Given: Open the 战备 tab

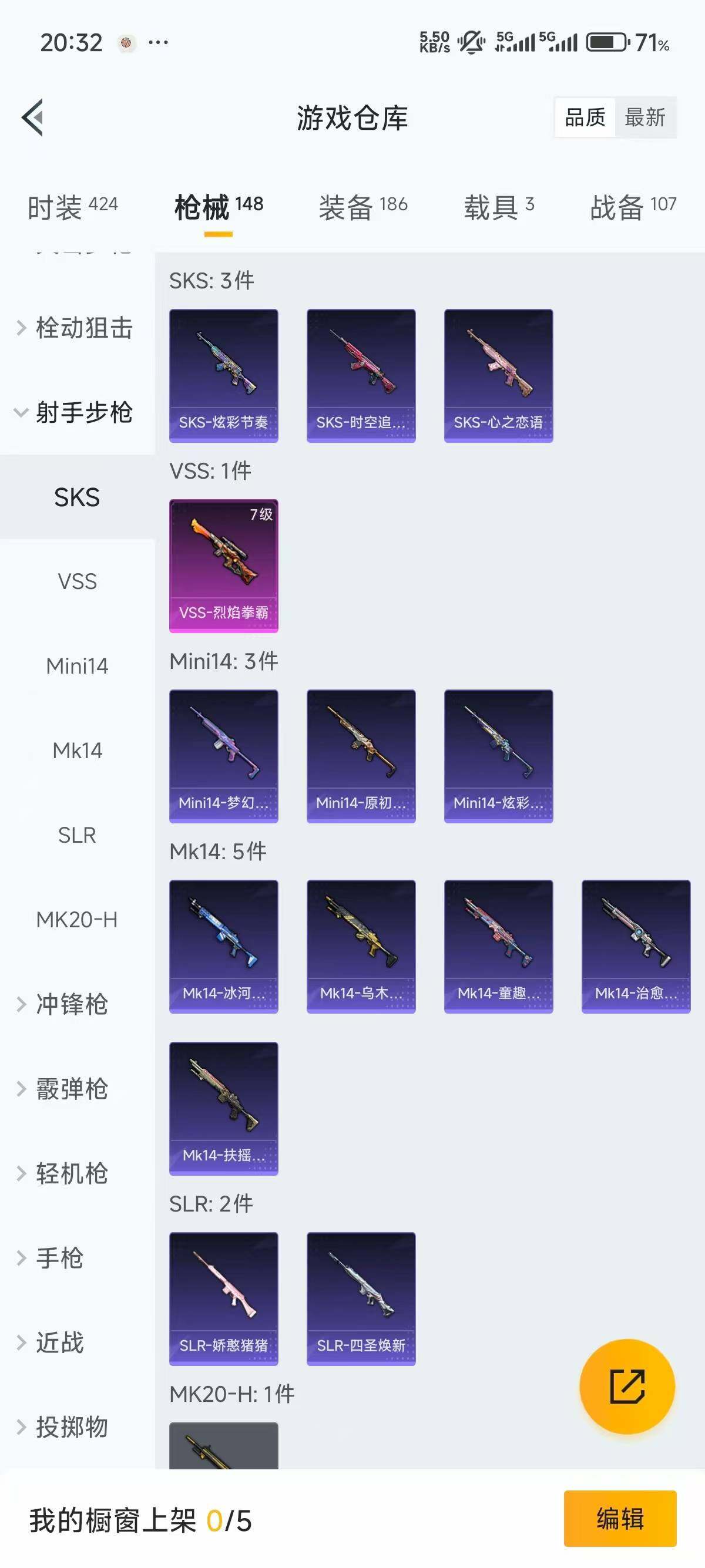Looking at the screenshot, I should pos(633,207).
